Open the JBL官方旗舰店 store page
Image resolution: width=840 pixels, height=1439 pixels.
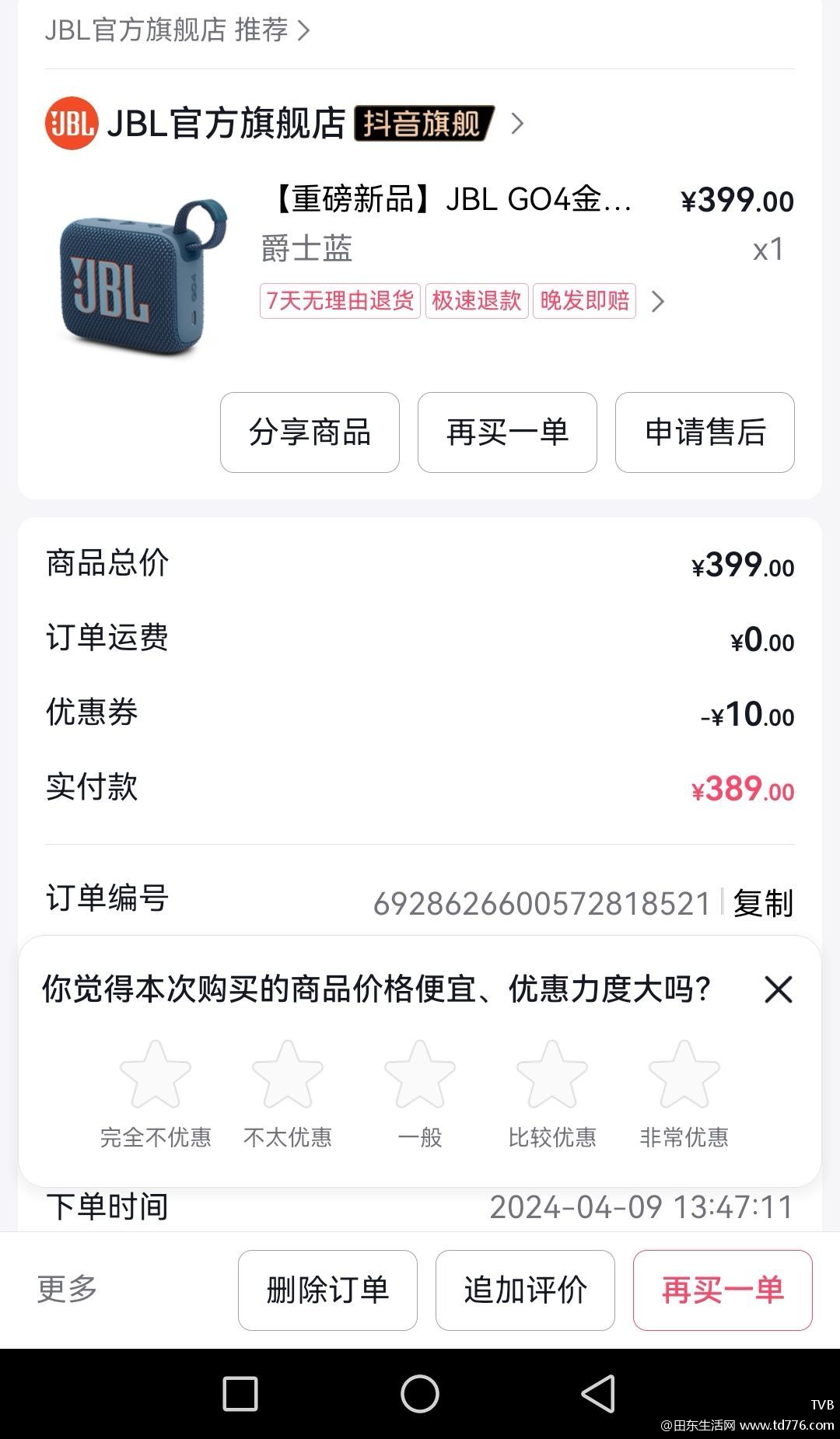coord(285,123)
